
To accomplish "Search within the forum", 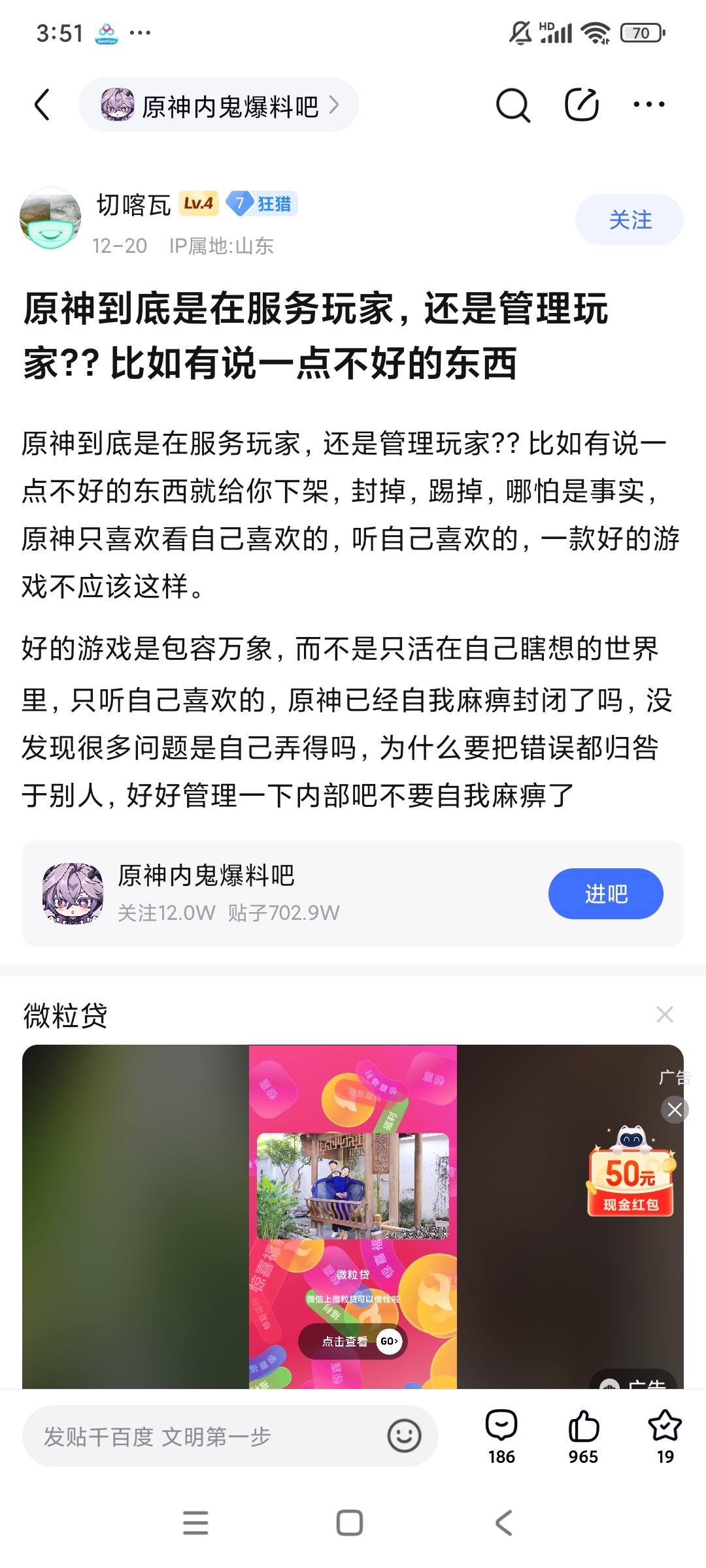I will coord(513,105).
